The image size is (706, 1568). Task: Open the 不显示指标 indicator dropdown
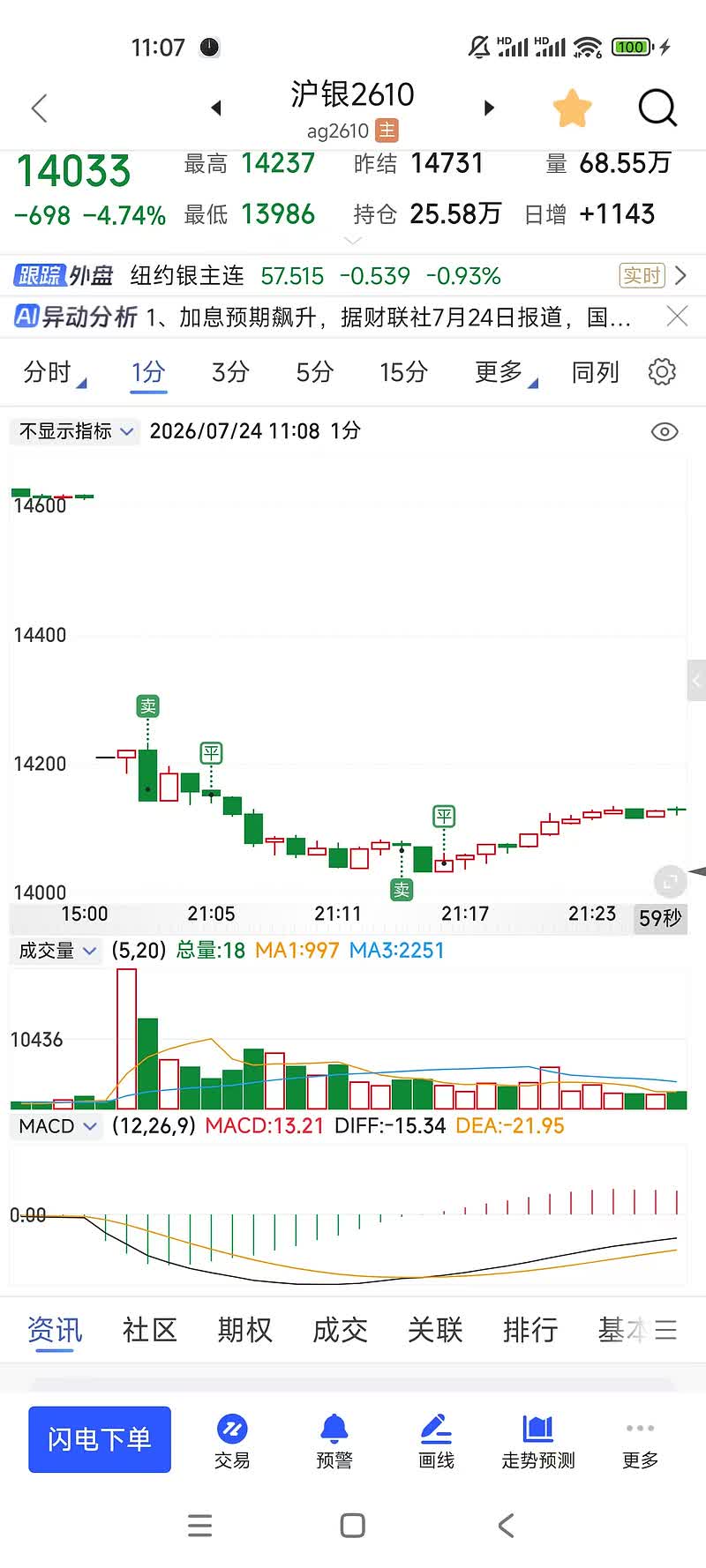point(76,431)
